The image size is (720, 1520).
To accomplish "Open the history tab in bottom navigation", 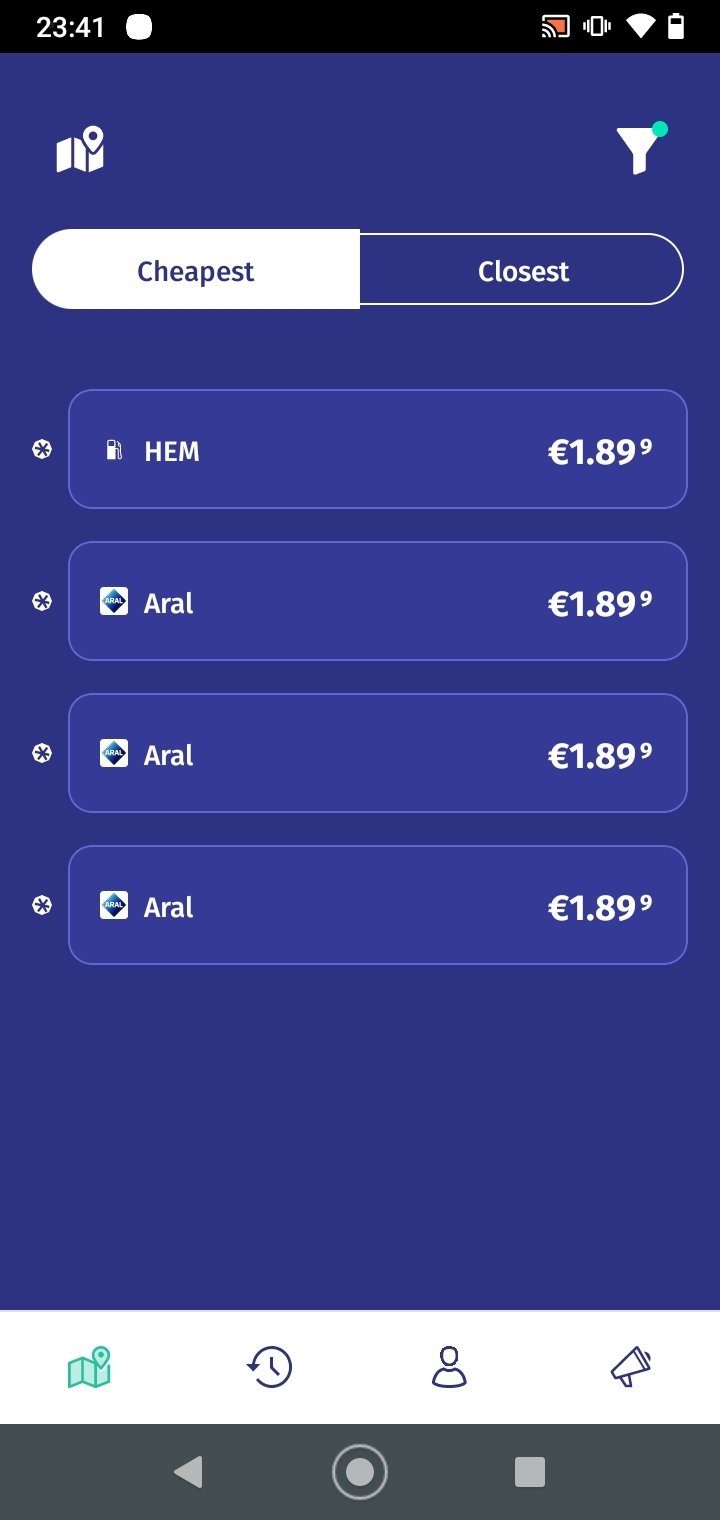I will point(269,1366).
